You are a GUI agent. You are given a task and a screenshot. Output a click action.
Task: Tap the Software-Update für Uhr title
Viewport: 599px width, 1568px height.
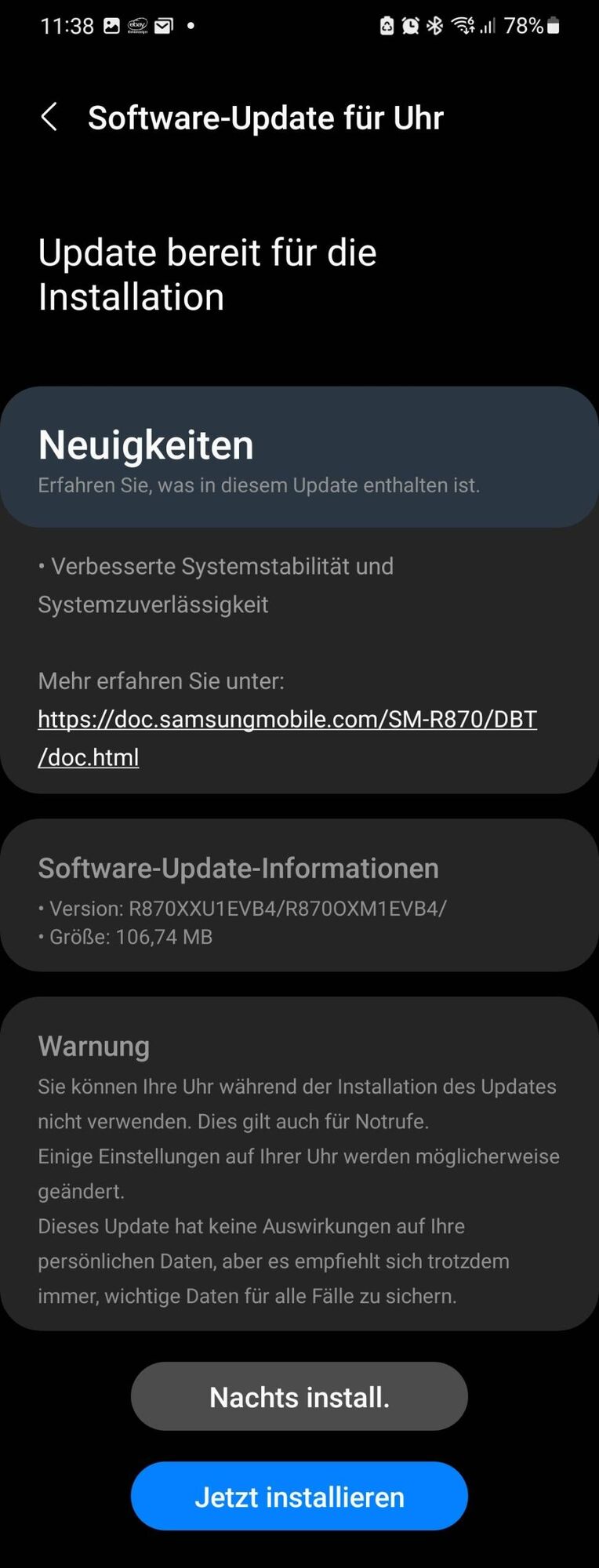tap(266, 117)
